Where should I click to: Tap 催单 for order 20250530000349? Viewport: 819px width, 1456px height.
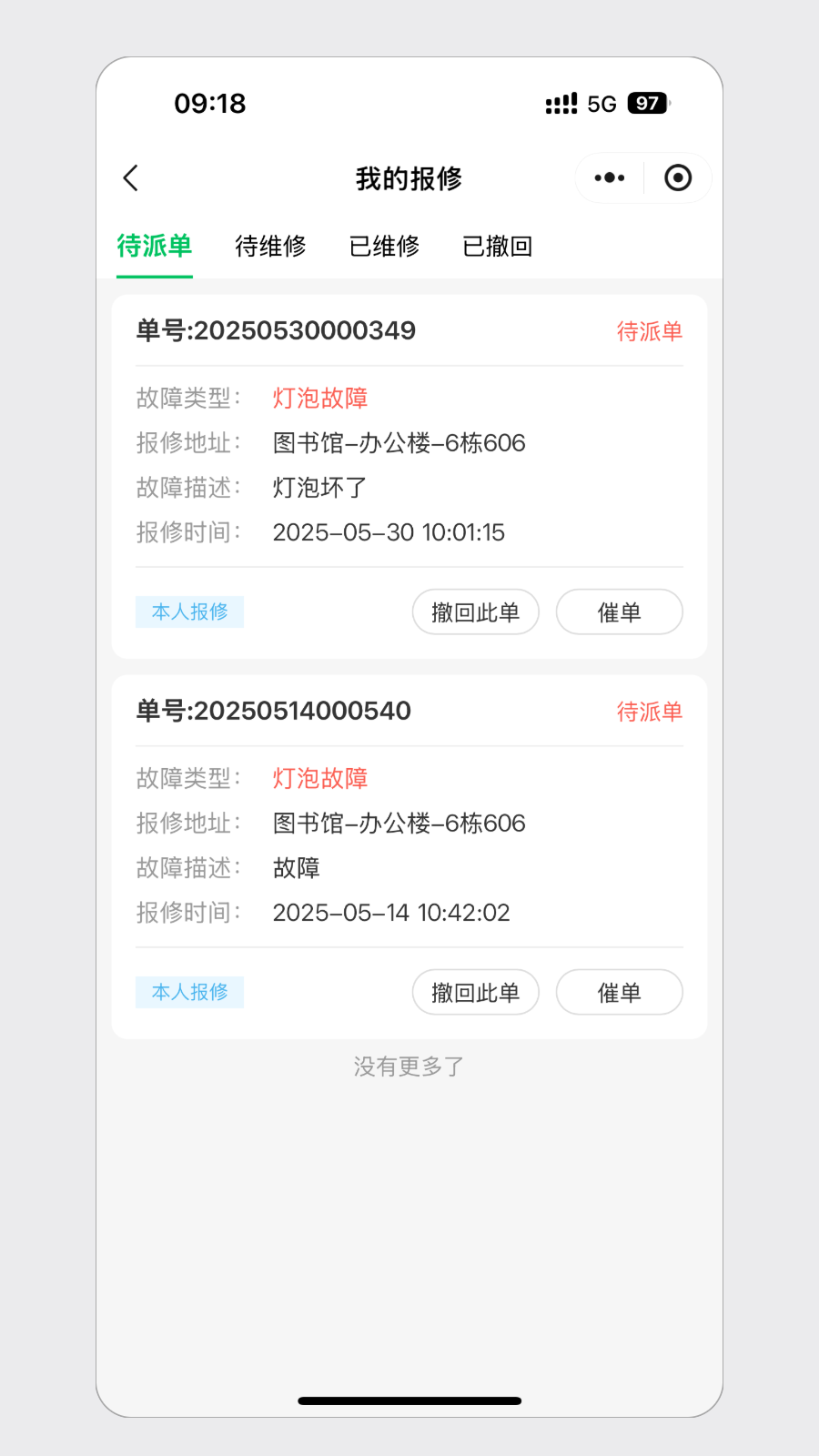[619, 612]
